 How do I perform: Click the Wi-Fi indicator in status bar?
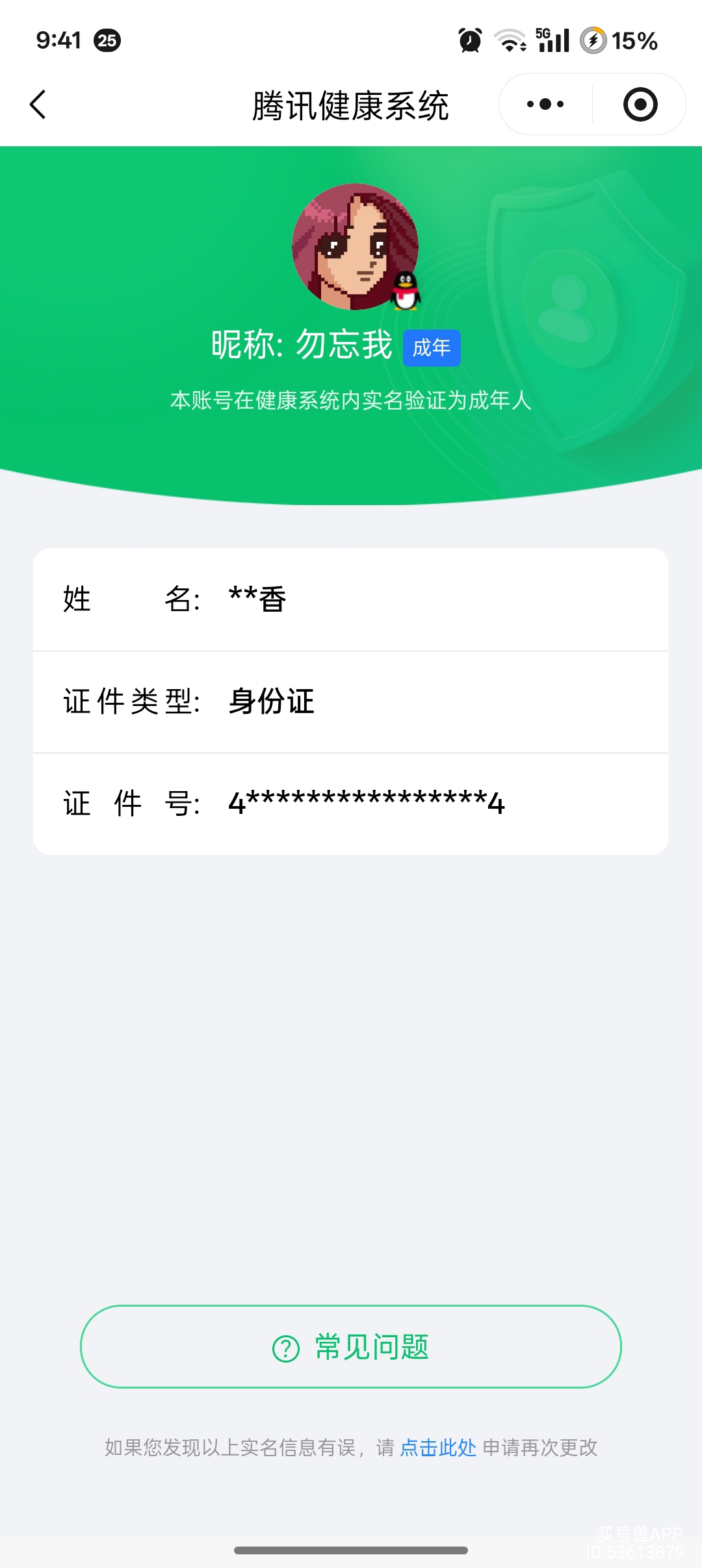[x=511, y=41]
